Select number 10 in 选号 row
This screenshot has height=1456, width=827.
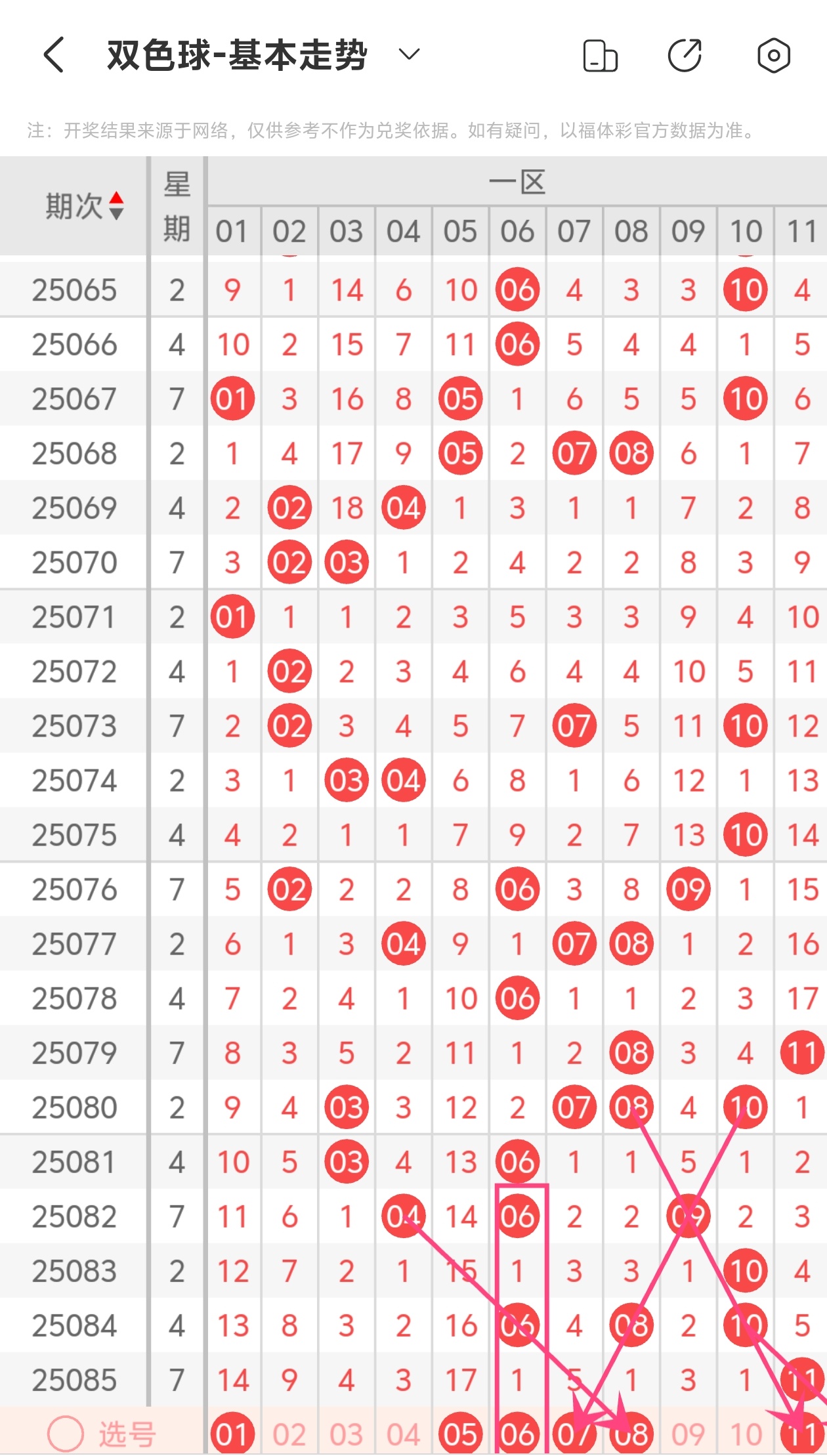pyautogui.click(x=746, y=1434)
